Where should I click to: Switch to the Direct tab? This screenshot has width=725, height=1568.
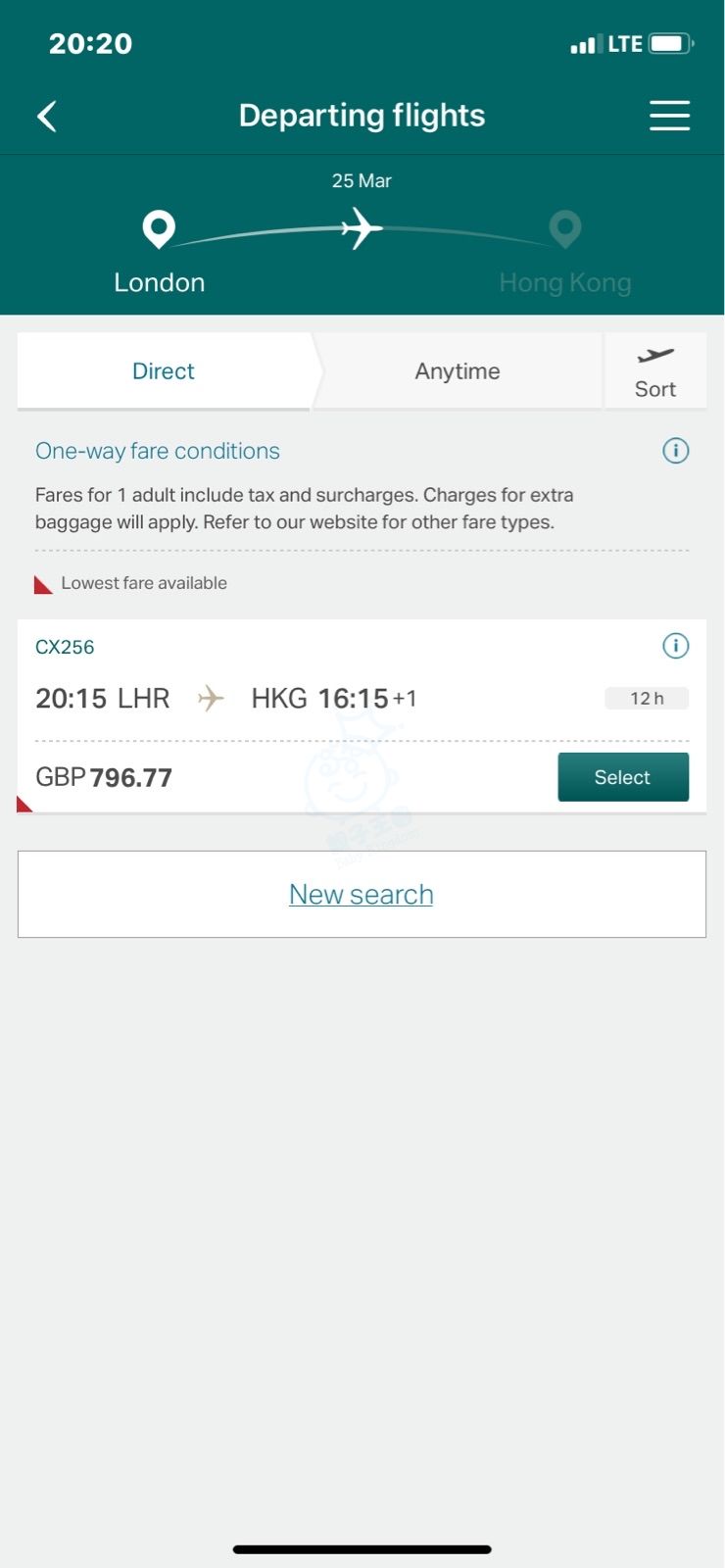(164, 371)
